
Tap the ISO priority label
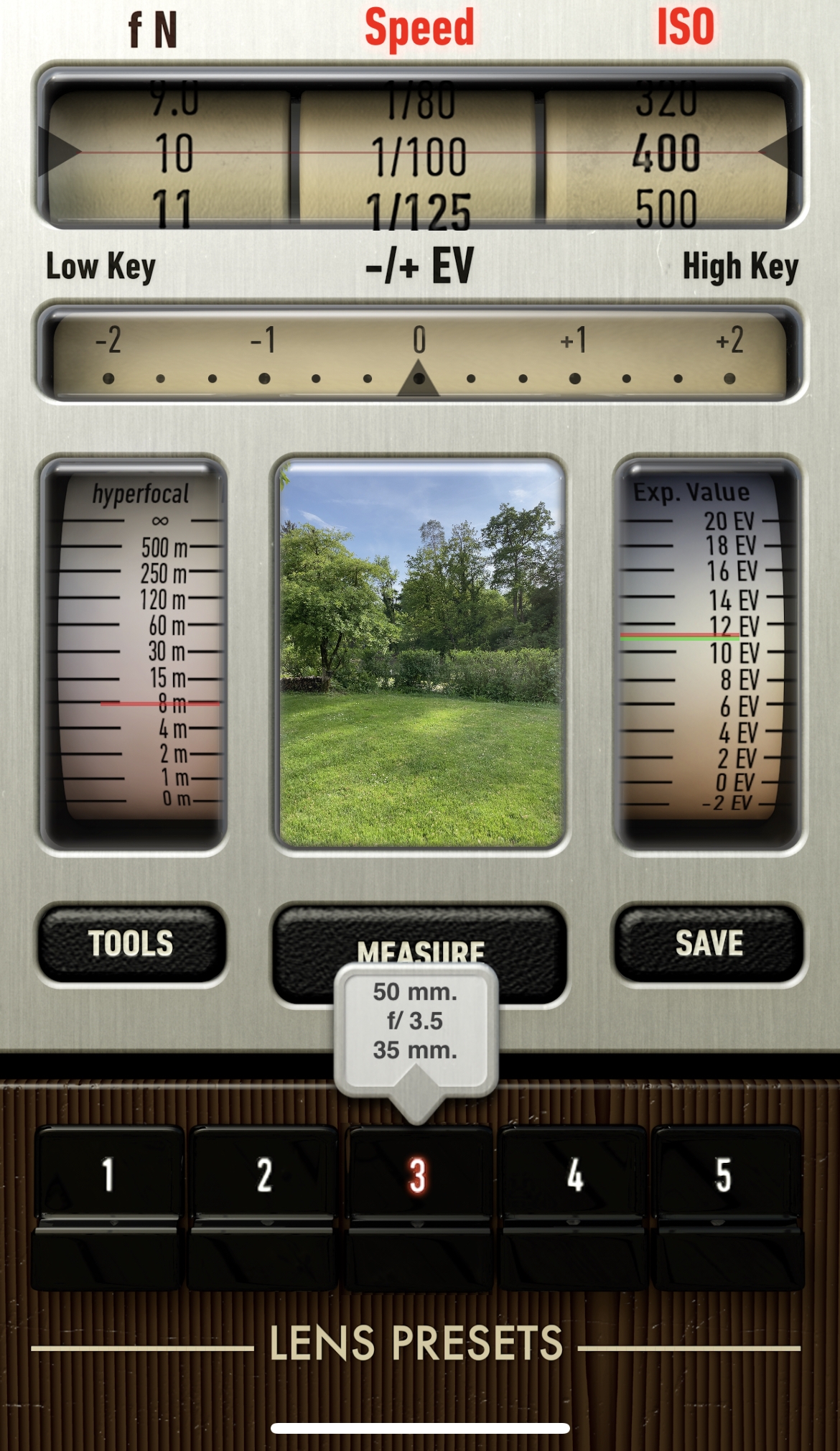click(686, 27)
